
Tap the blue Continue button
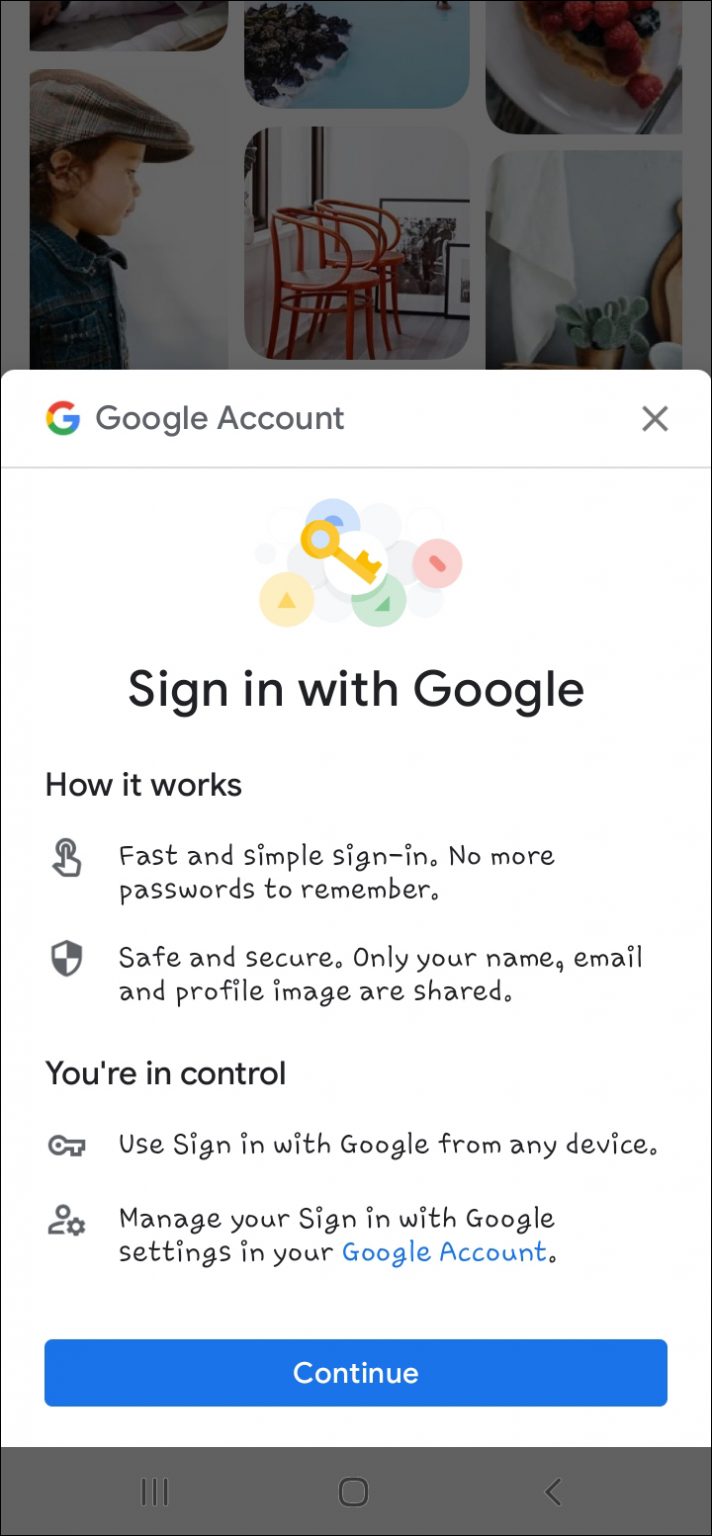coord(355,1372)
